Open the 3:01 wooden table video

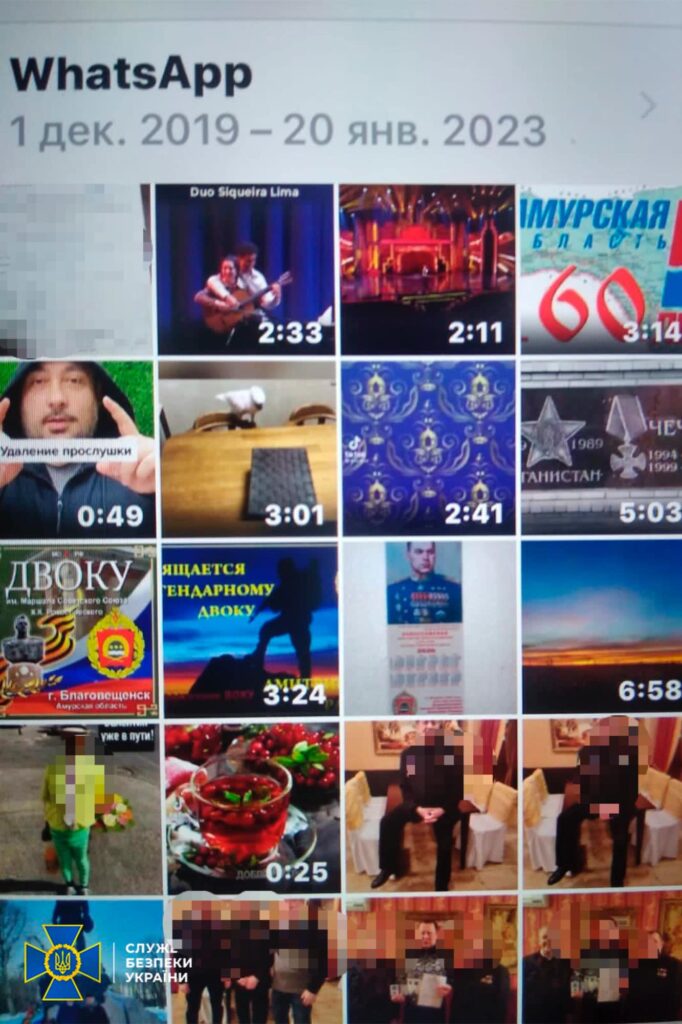click(247, 448)
